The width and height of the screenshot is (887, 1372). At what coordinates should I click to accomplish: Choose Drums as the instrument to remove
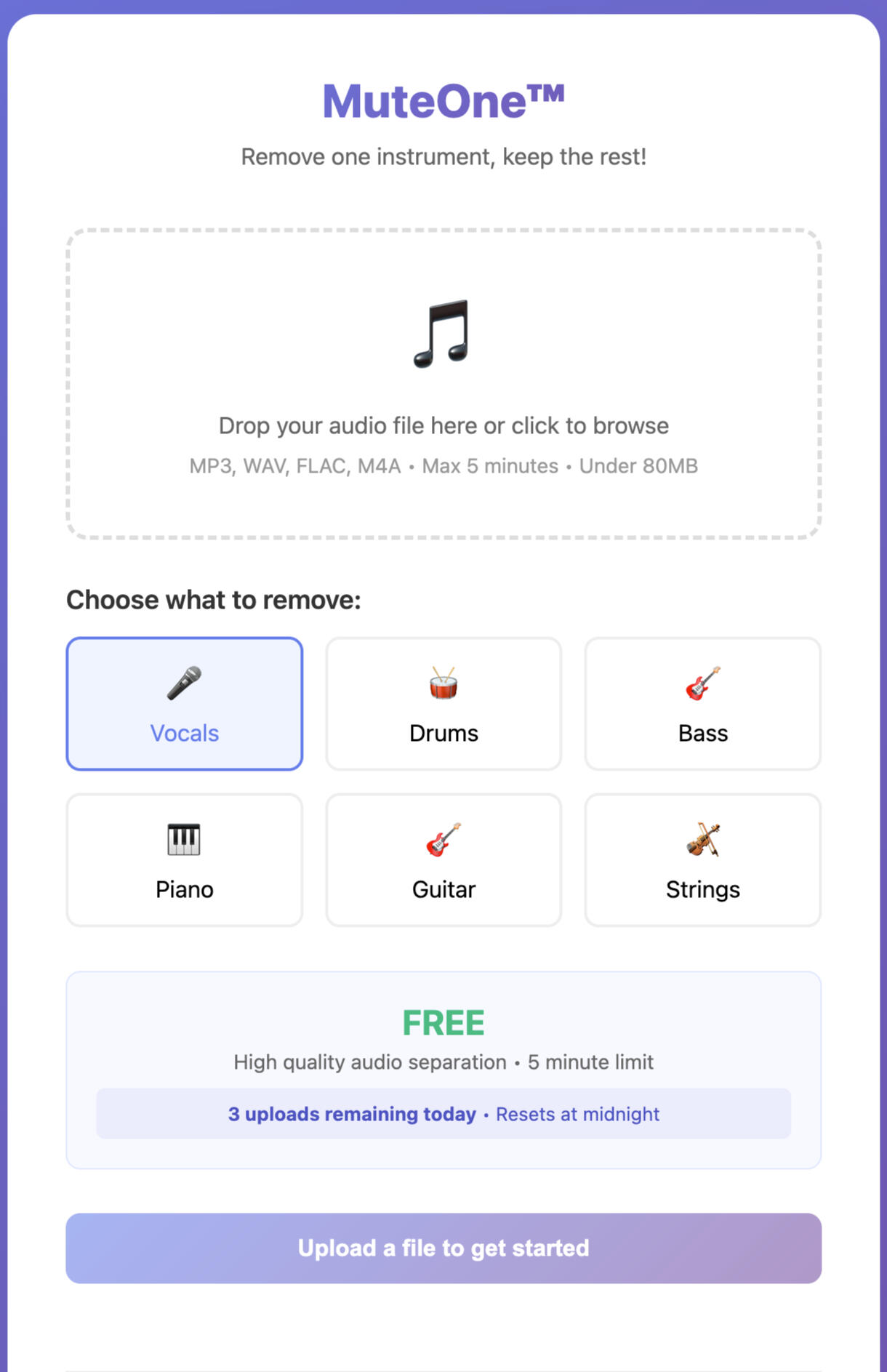443,704
